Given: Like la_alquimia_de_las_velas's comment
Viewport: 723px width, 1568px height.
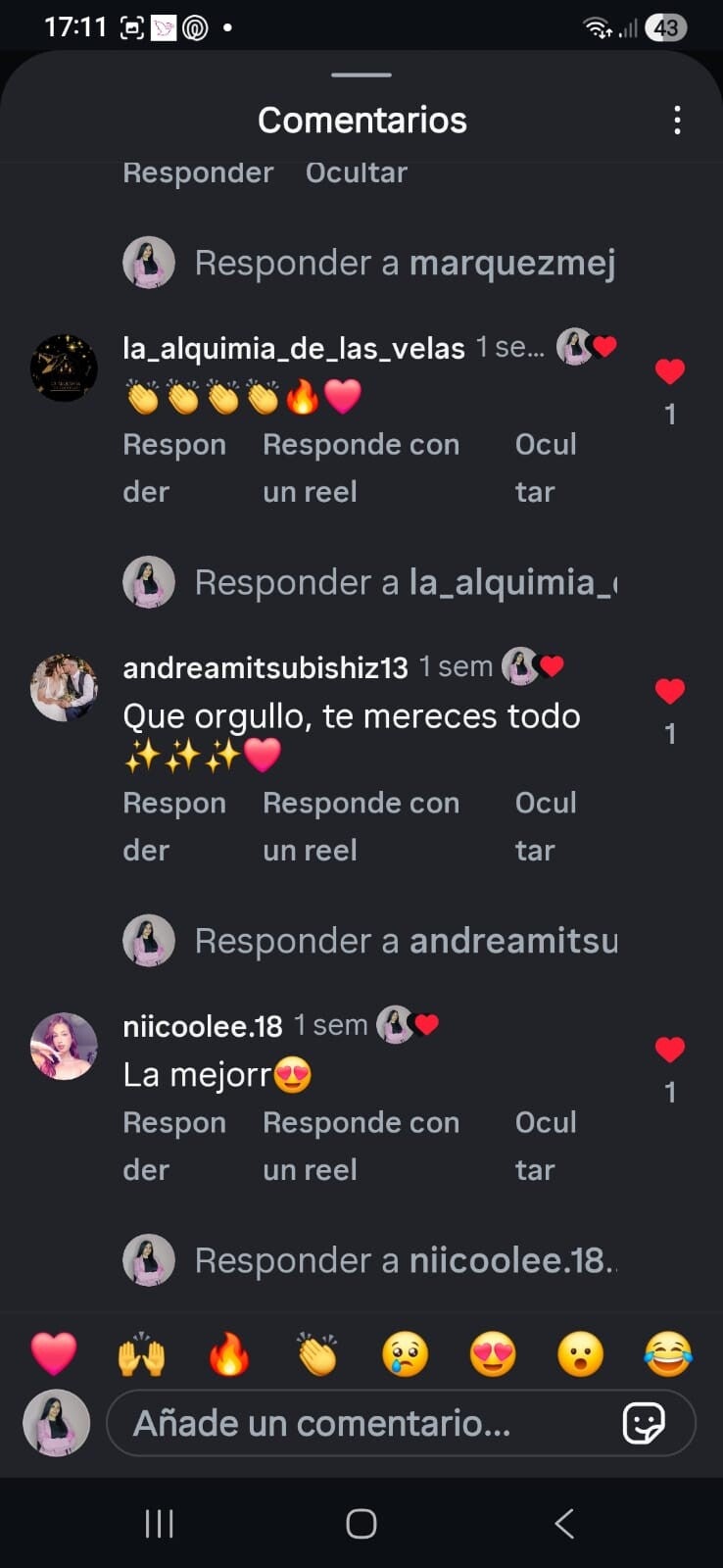Looking at the screenshot, I should (x=670, y=372).
